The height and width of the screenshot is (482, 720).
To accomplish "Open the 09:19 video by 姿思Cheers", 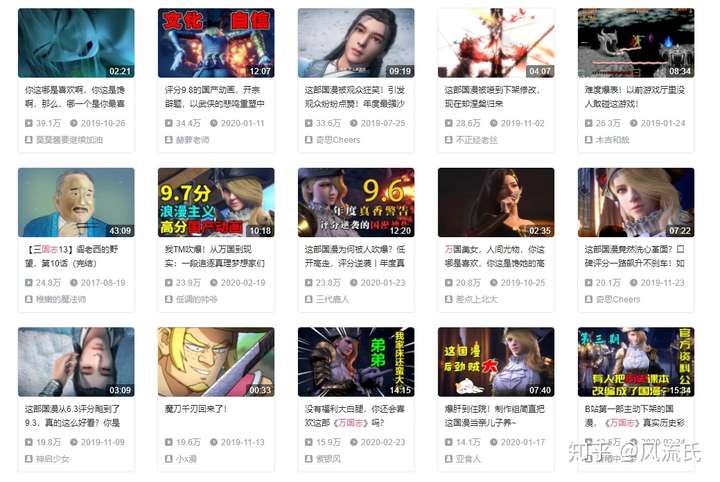I will (356, 43).
